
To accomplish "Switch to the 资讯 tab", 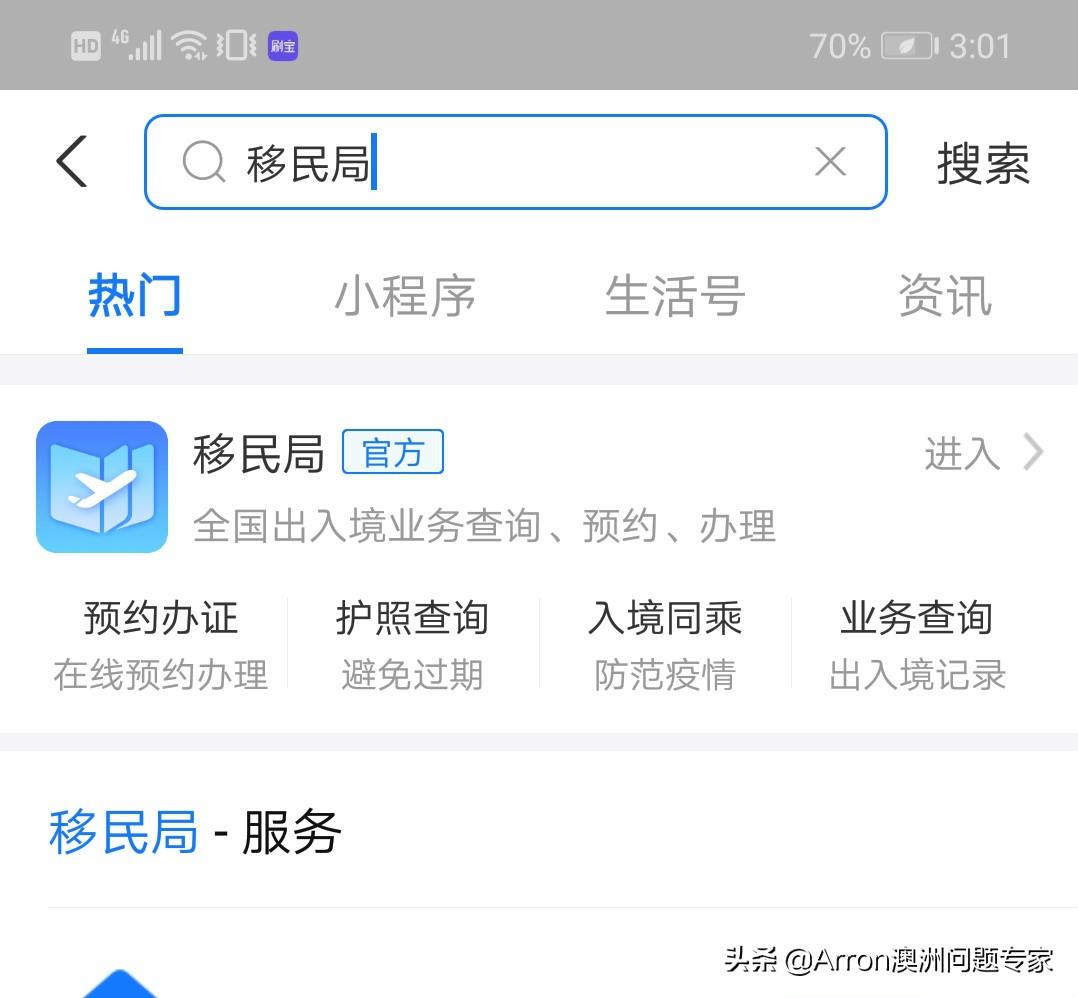I will click(x=944, y=296).
